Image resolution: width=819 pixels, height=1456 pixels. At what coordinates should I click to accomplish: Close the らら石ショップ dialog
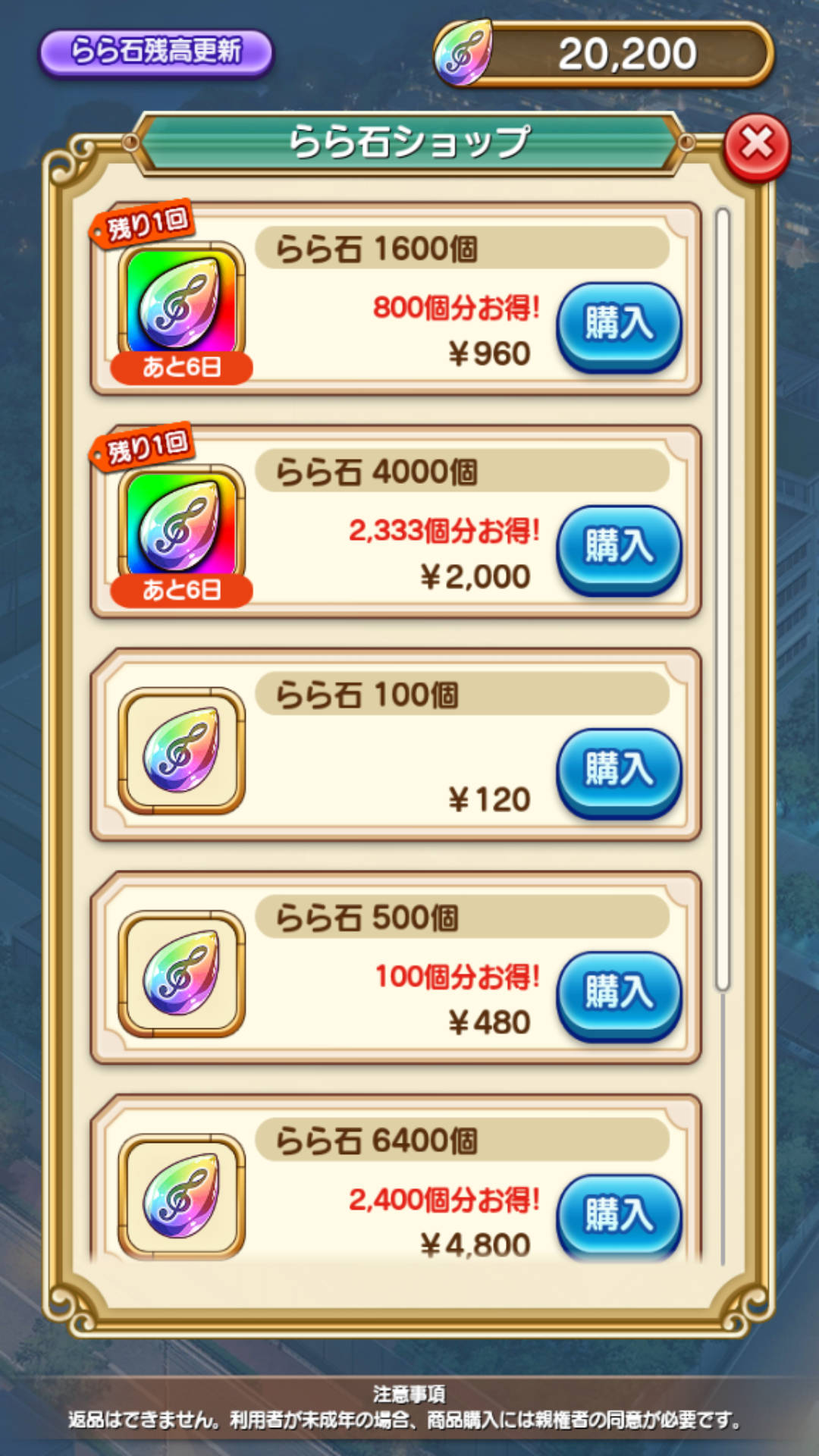pyautogui.click(x=756, y=146)
